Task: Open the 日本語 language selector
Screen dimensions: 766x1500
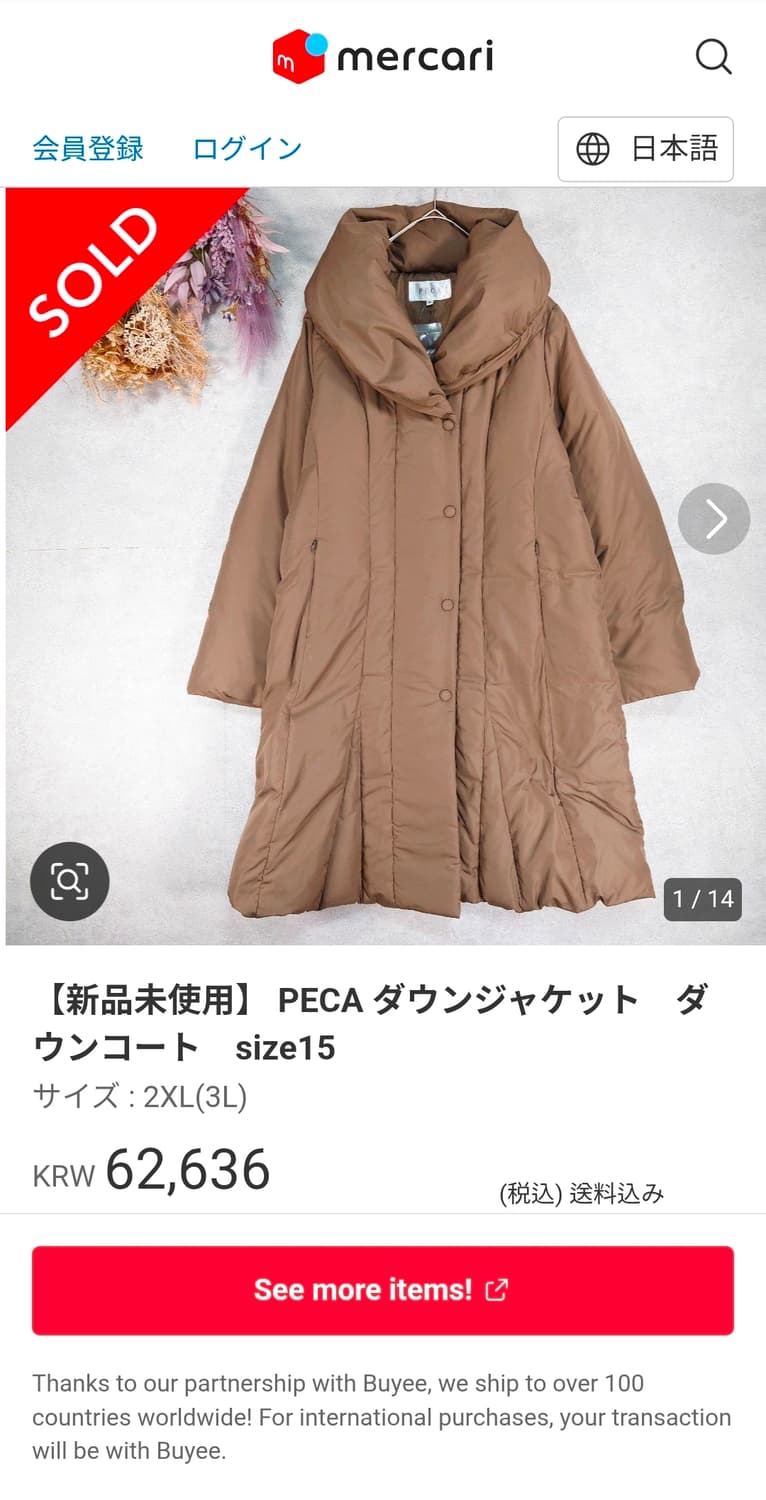Action: (x=645, y=149)
